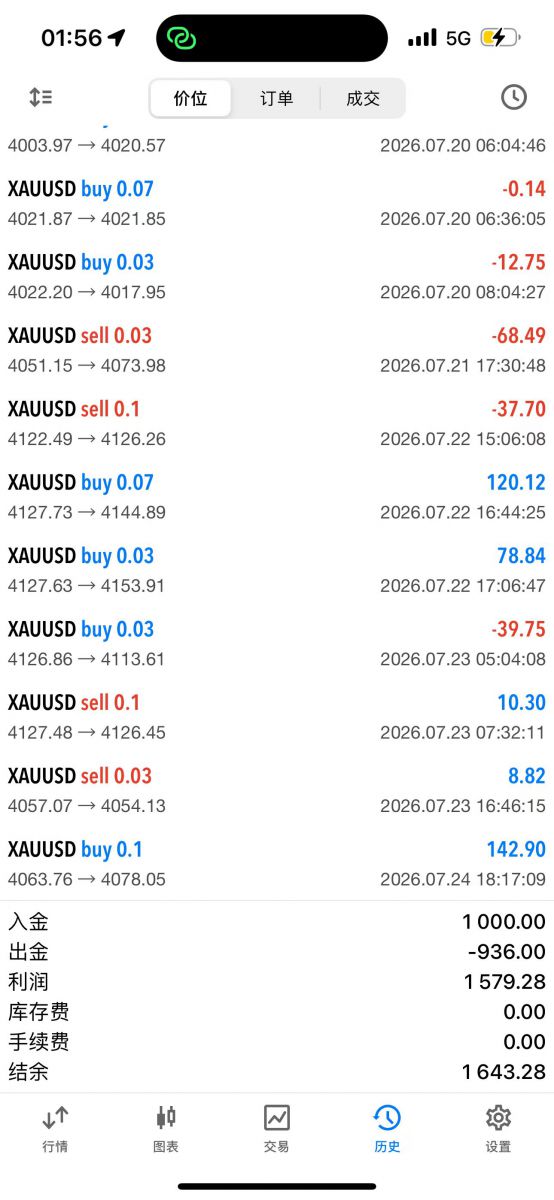The height and width of the screenshot is (1200, 554).
Task: Select the 历史 tab
Action: coord(387,1129)
